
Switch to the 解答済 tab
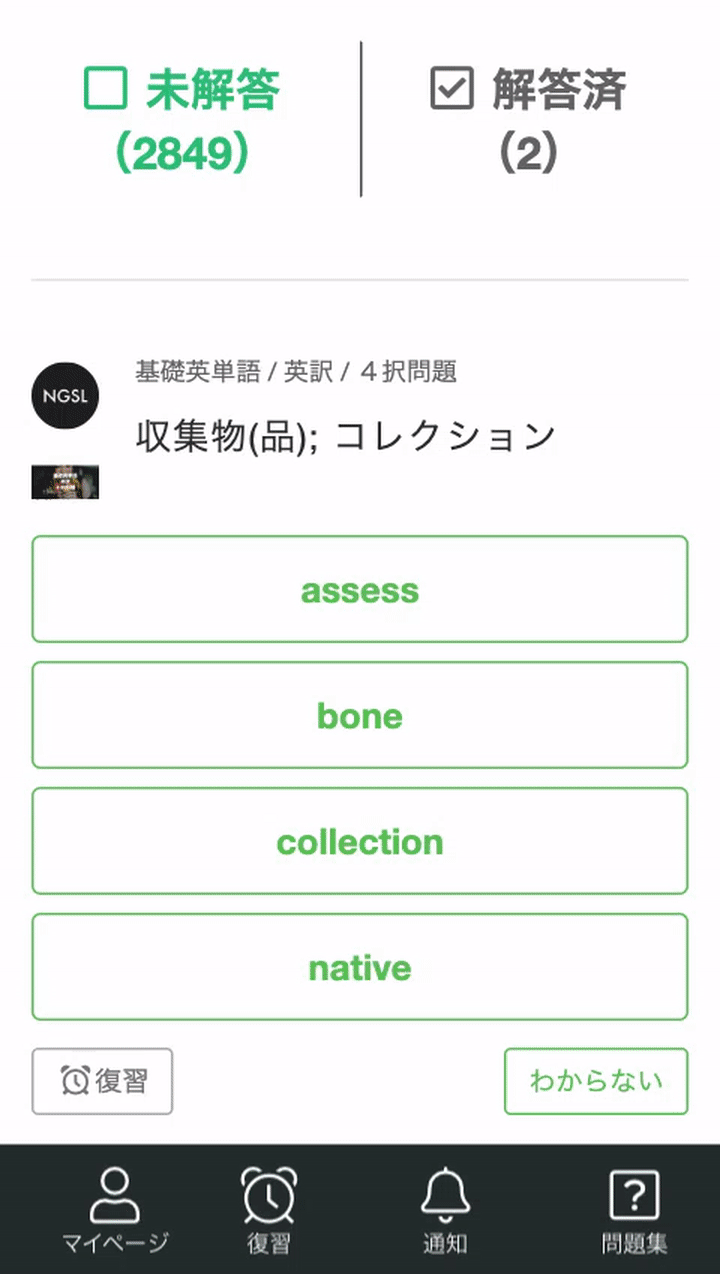click(x=527, y=120)
